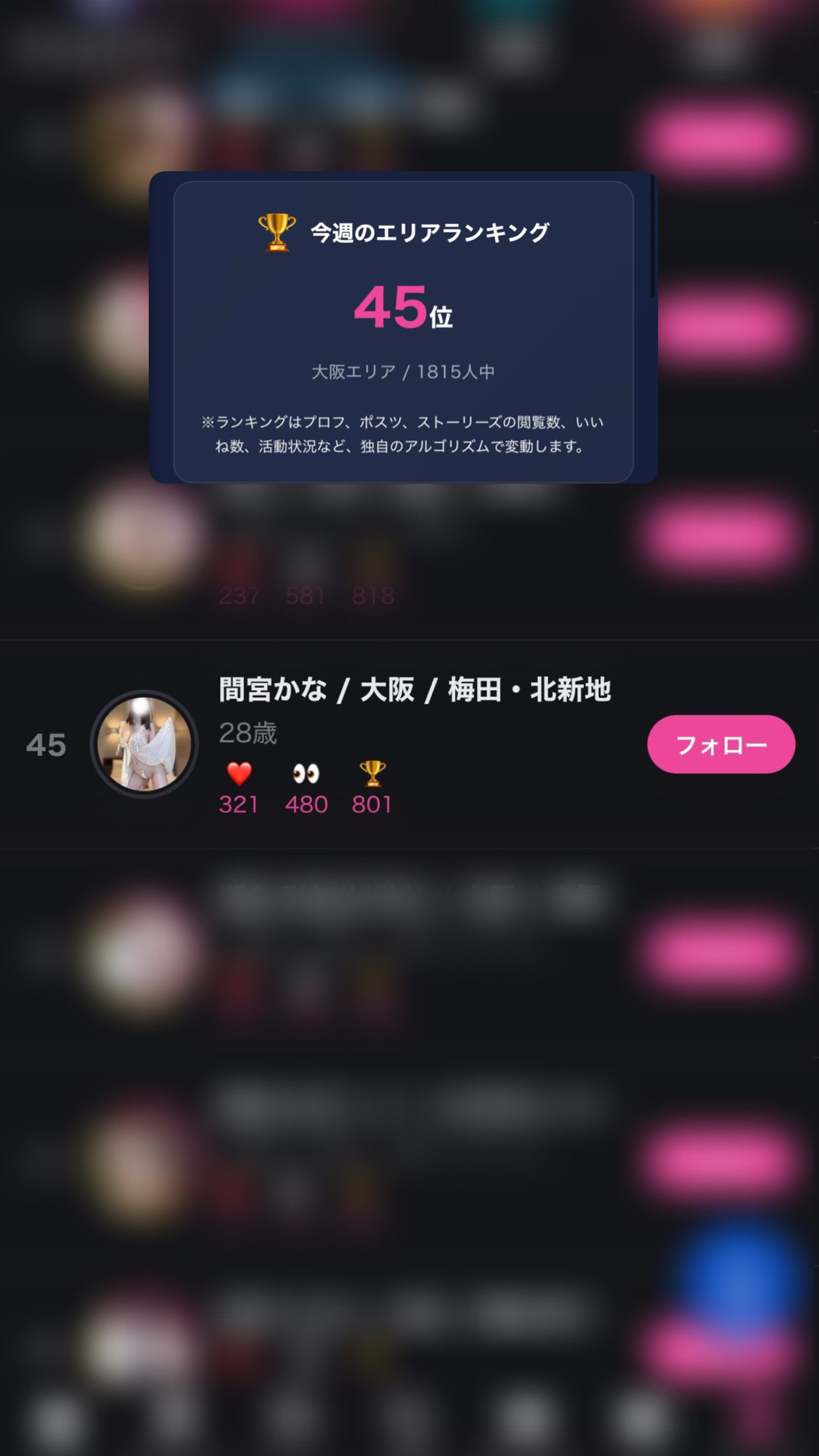Viewport: 819px width, 1456px height.
Task: Open the 間宮かな / 大阪 / 梅田・北新地 row
Action: pos(409,744)
